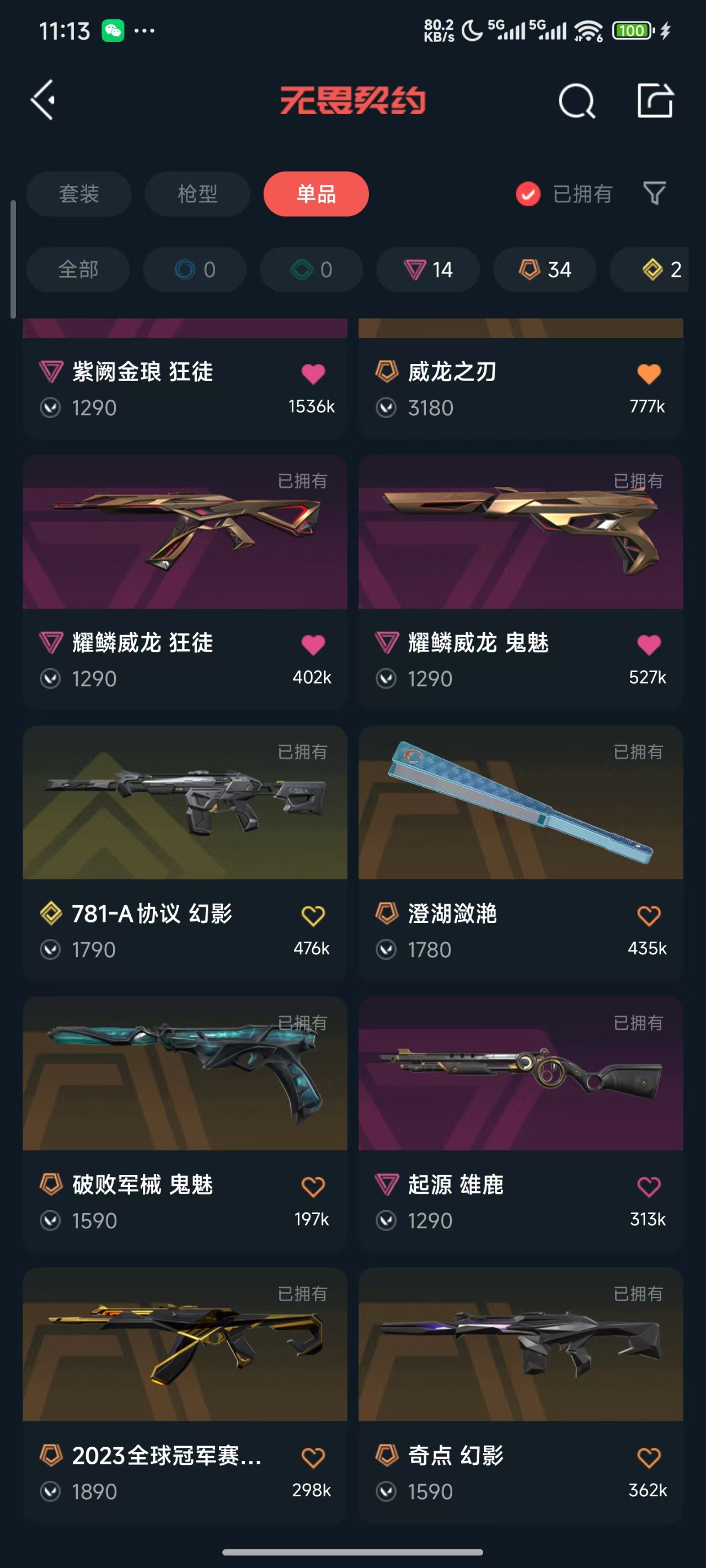Switch to the 套装 tab
The height and width of the screenshot is (1568, 706).
coord(78,194)
